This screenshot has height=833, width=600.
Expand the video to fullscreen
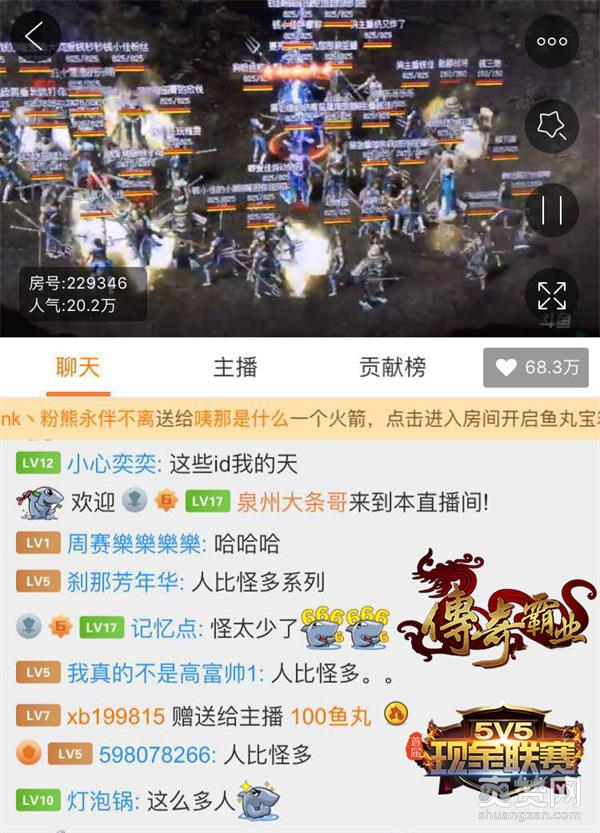point(552,295)
